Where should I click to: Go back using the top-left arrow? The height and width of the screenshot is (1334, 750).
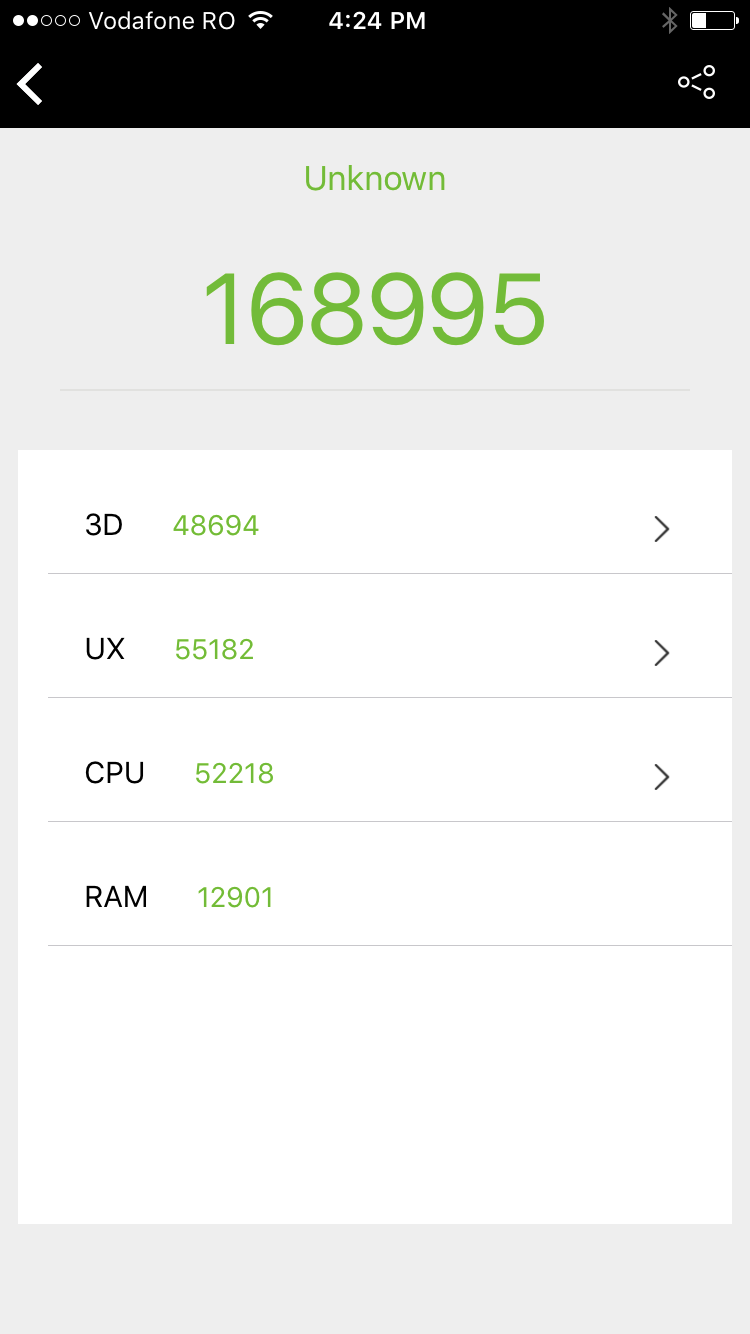31,83
